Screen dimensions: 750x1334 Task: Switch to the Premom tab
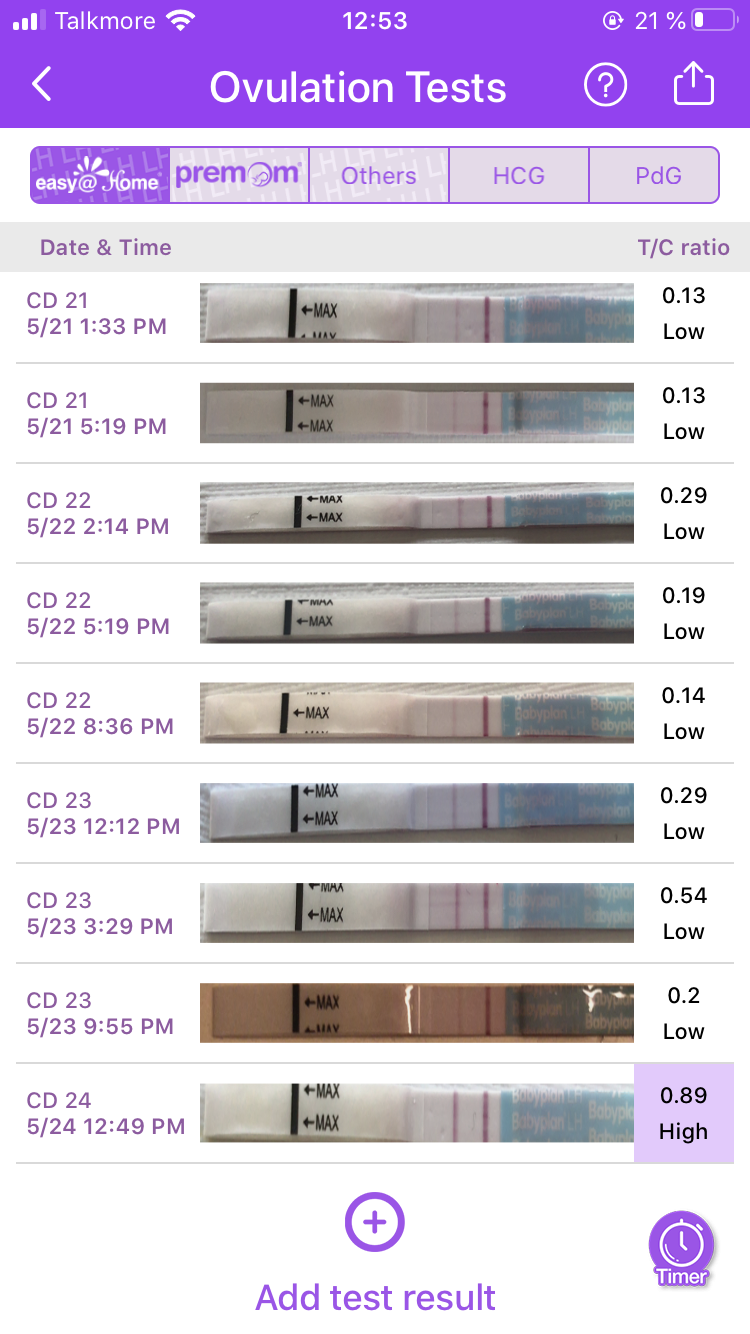click(x=239, y=176)
